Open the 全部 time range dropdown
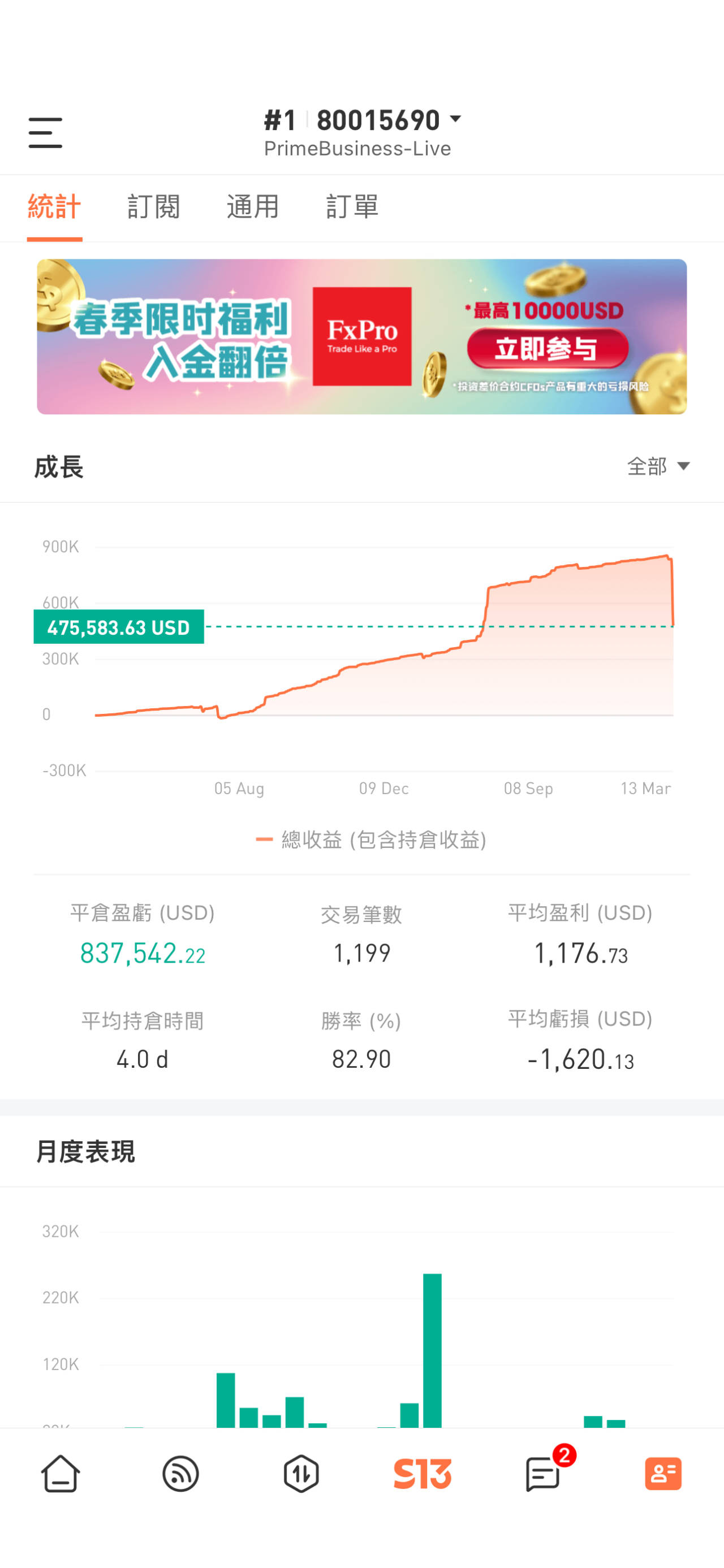The height and width of the screenshot is (1568, 724). click(x=658, y=466)
